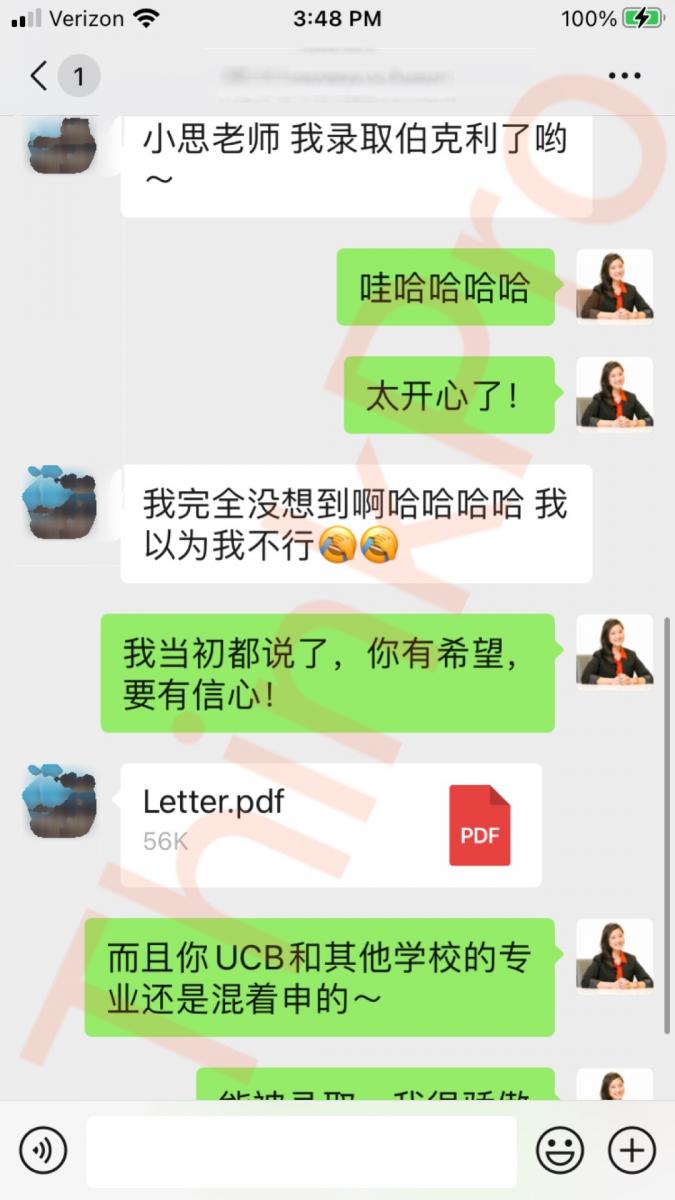Focus the message text field
Image resolution: width=675 pixels, height=1200 pixels.
(x=301, y=1151)
